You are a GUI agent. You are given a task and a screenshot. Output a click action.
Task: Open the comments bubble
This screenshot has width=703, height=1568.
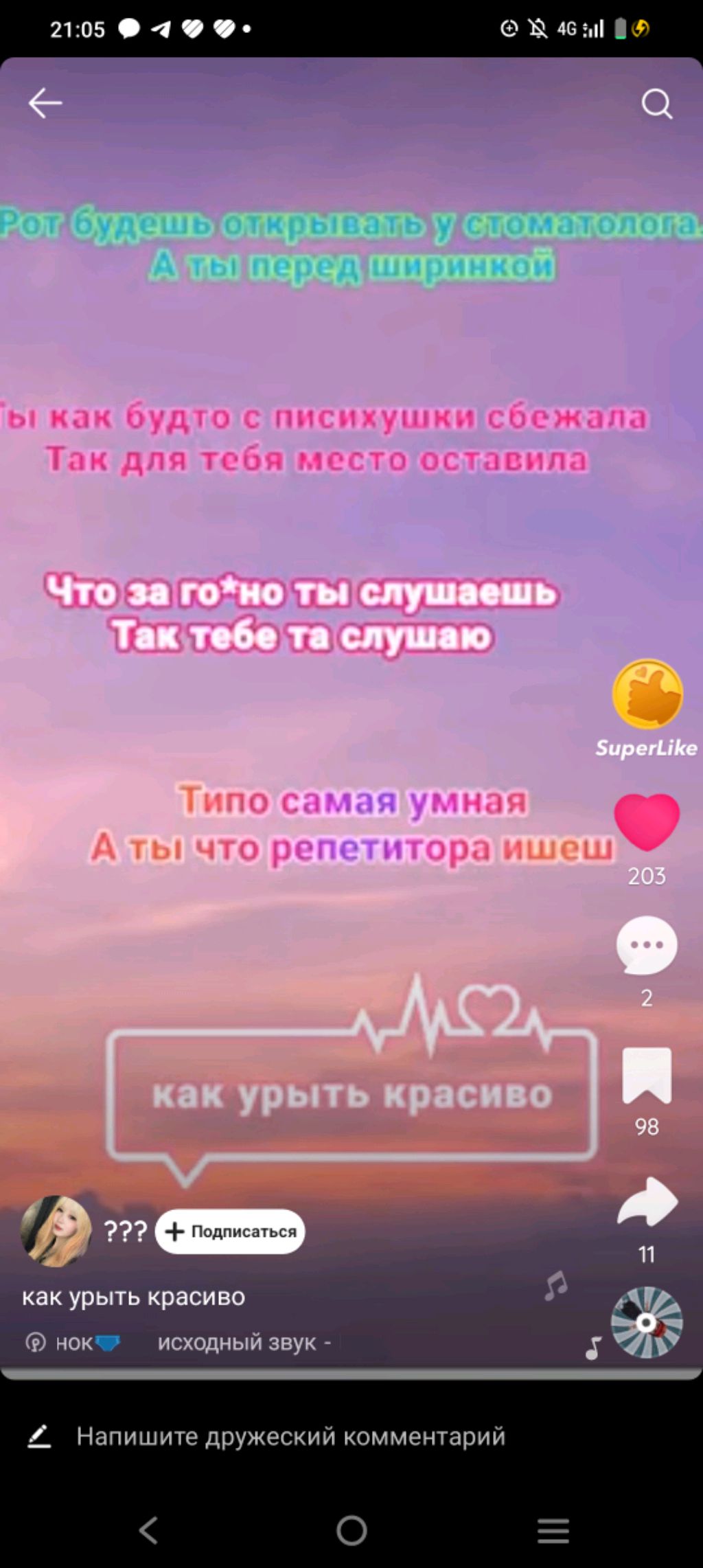(646, 946)
